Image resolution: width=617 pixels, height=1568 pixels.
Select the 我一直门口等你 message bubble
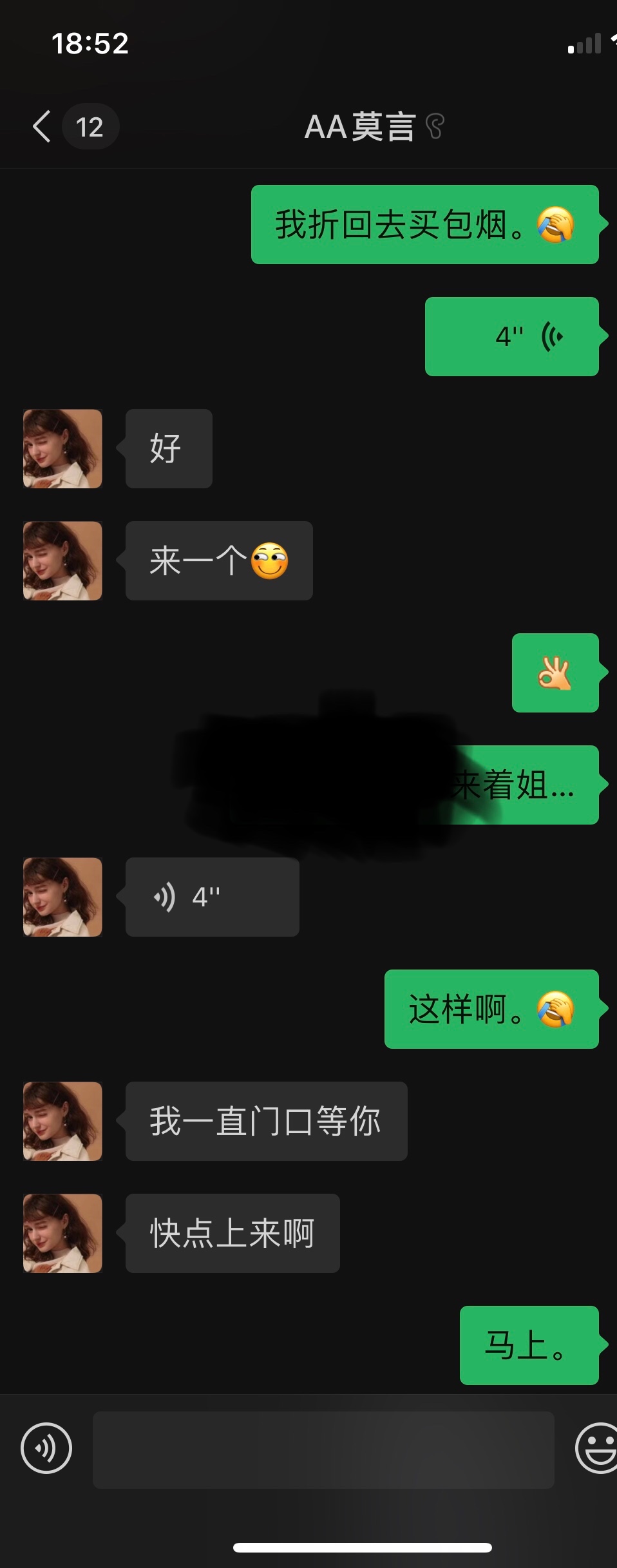pos(264,1121)
